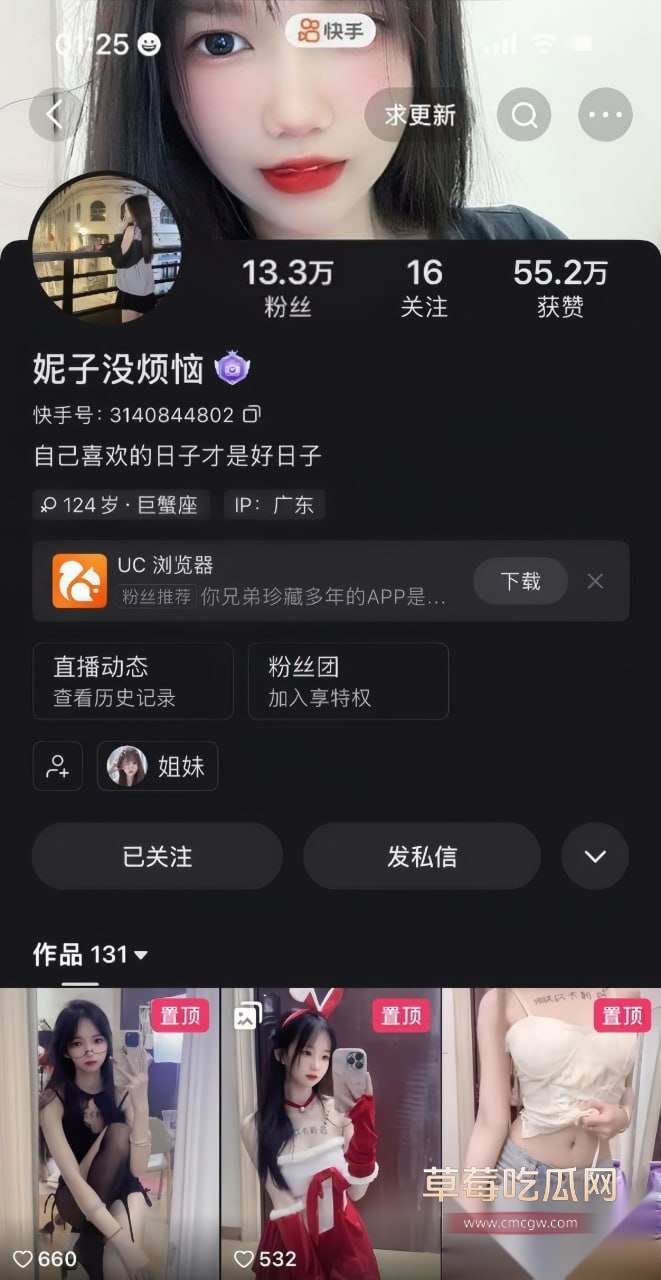Screen dimensions: 661x1280
Task: Open search from the profile header
Action: (x=525, y=115)
